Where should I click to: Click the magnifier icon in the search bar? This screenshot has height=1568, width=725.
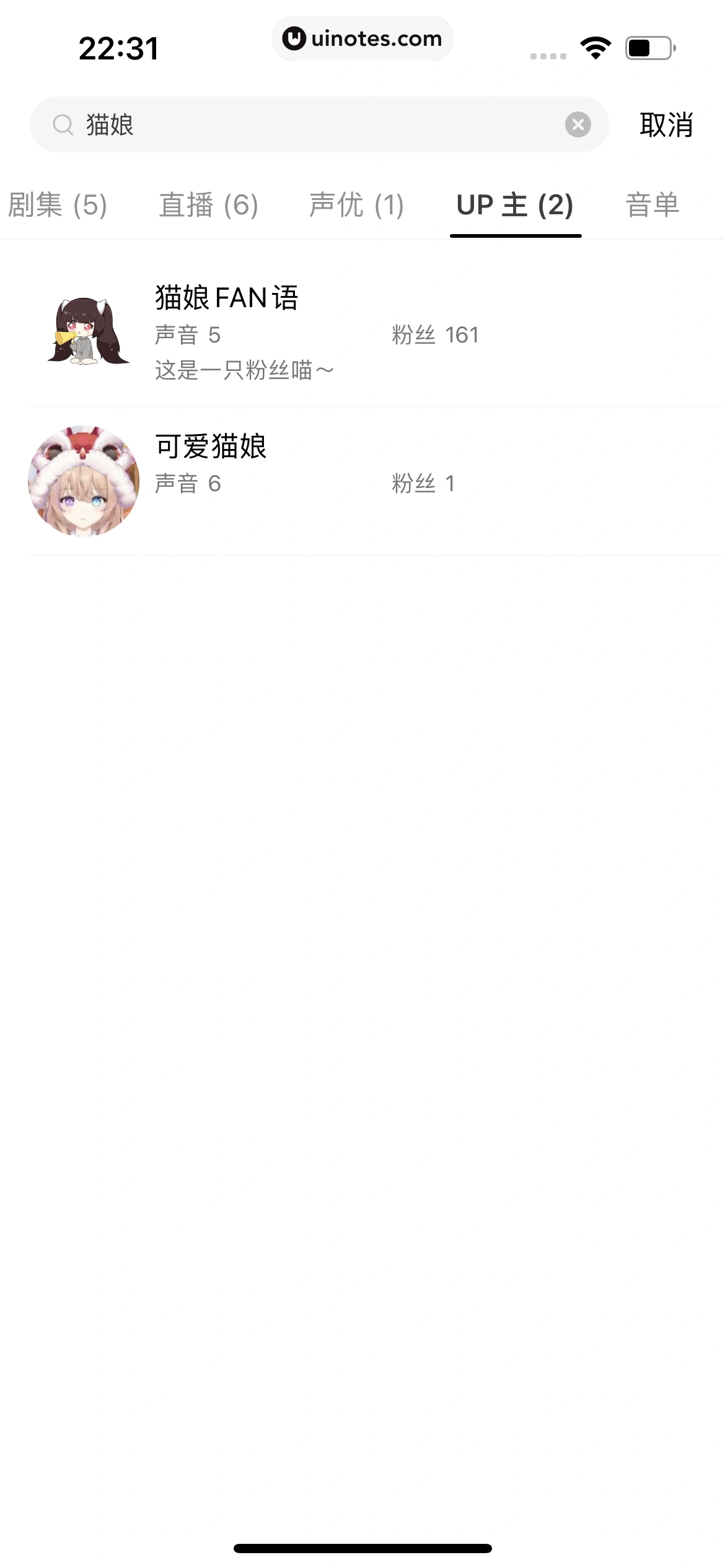pyautogui.click(x=63, y=124)
